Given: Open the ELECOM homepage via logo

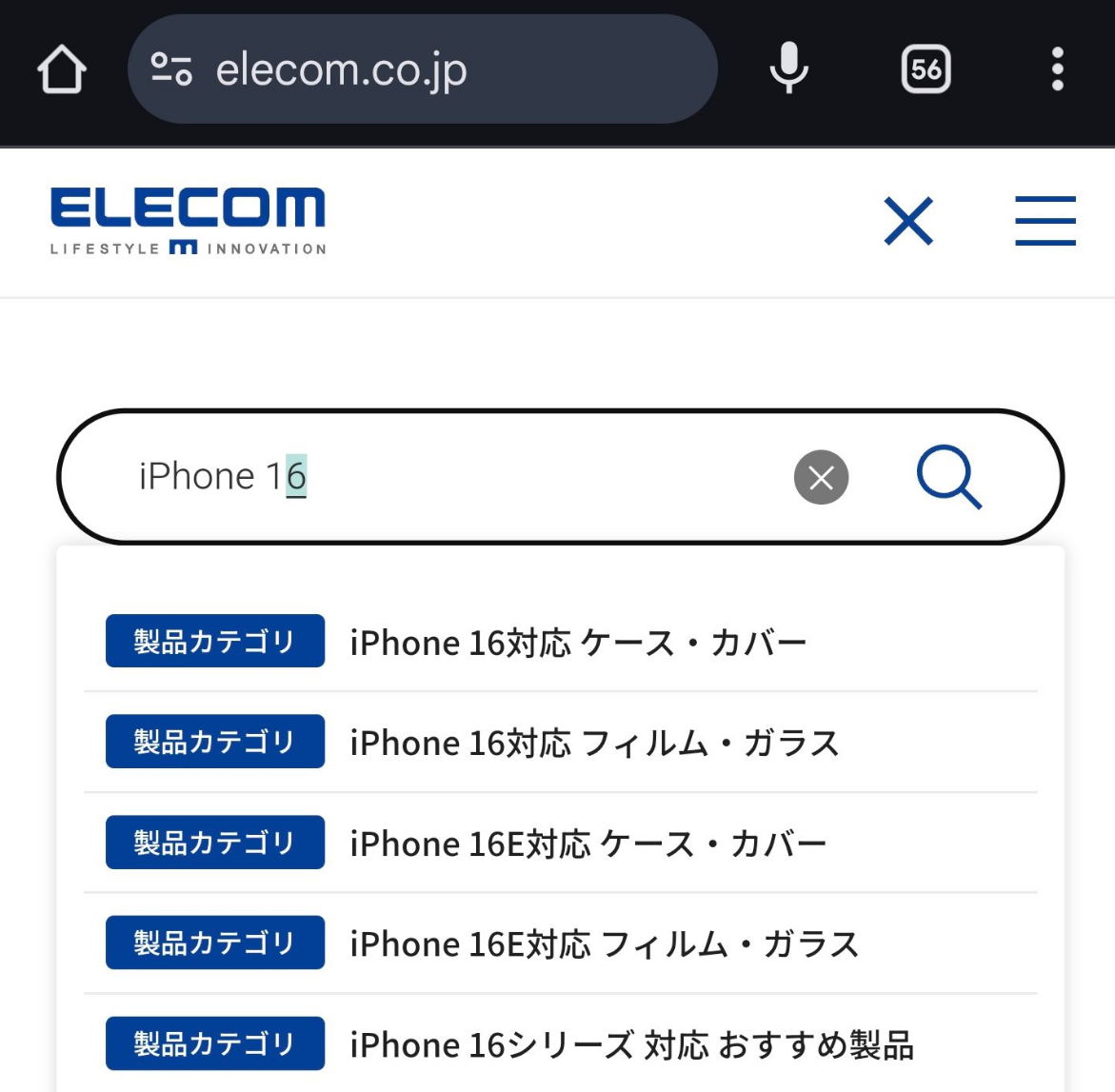Looking at the screenshot, I should [x=188, y=221].
